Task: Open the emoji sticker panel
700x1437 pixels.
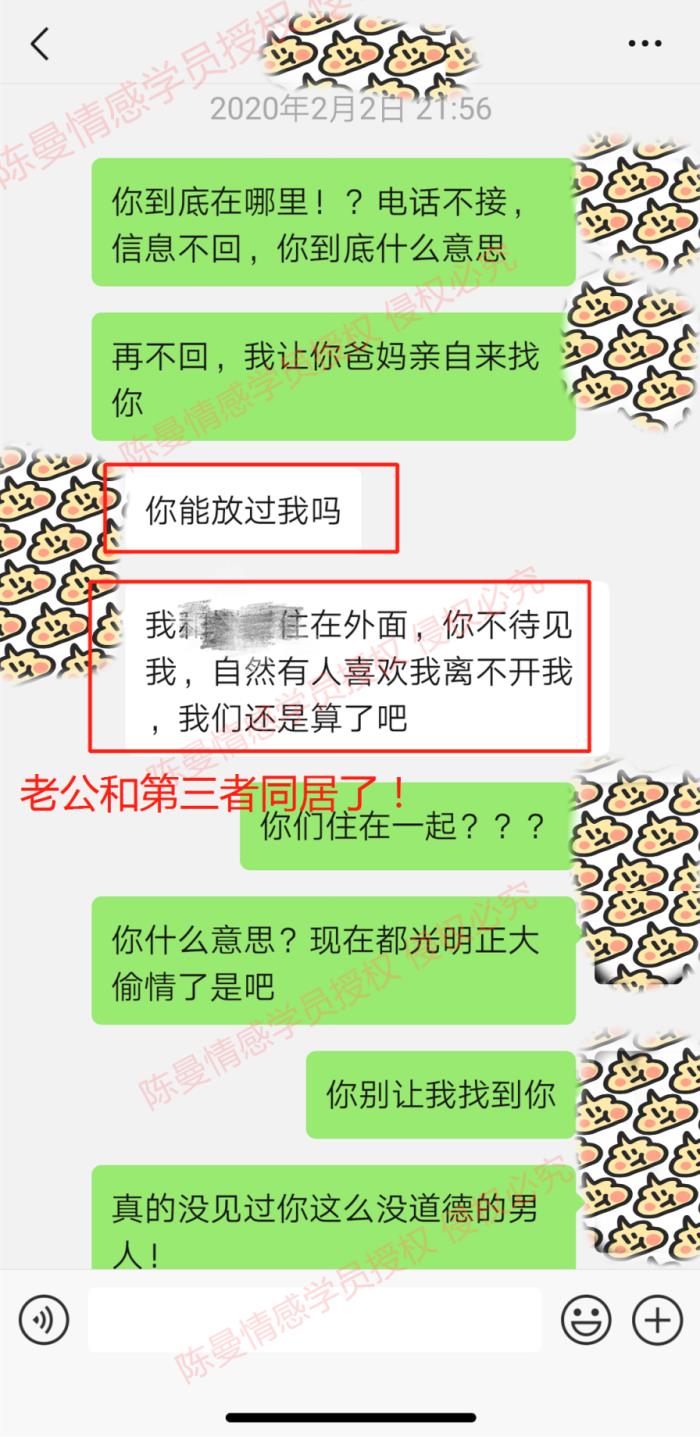Action: pos(586,1320)
